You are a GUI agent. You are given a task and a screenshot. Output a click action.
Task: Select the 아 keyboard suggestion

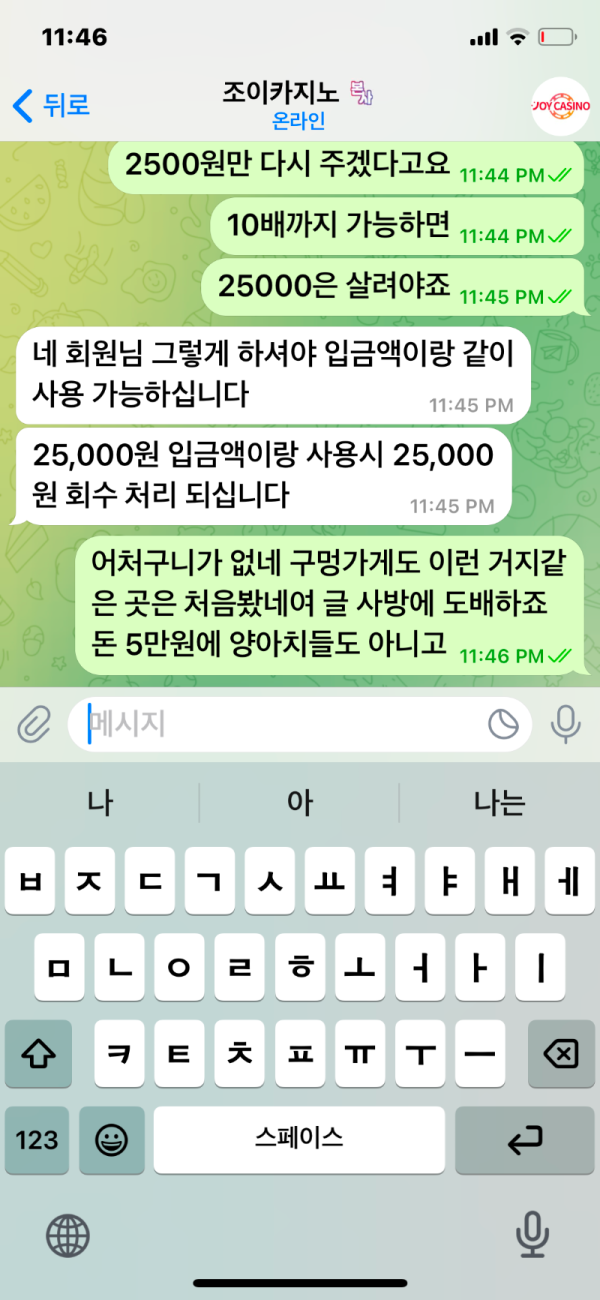pyautogui.click(x=299, y=802)
